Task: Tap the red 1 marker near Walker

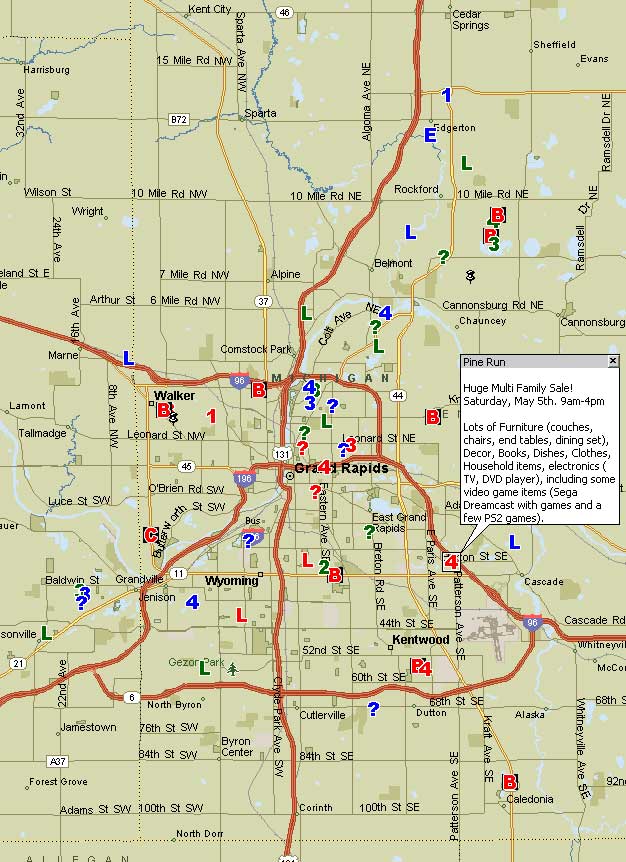Action: [211, 415]
